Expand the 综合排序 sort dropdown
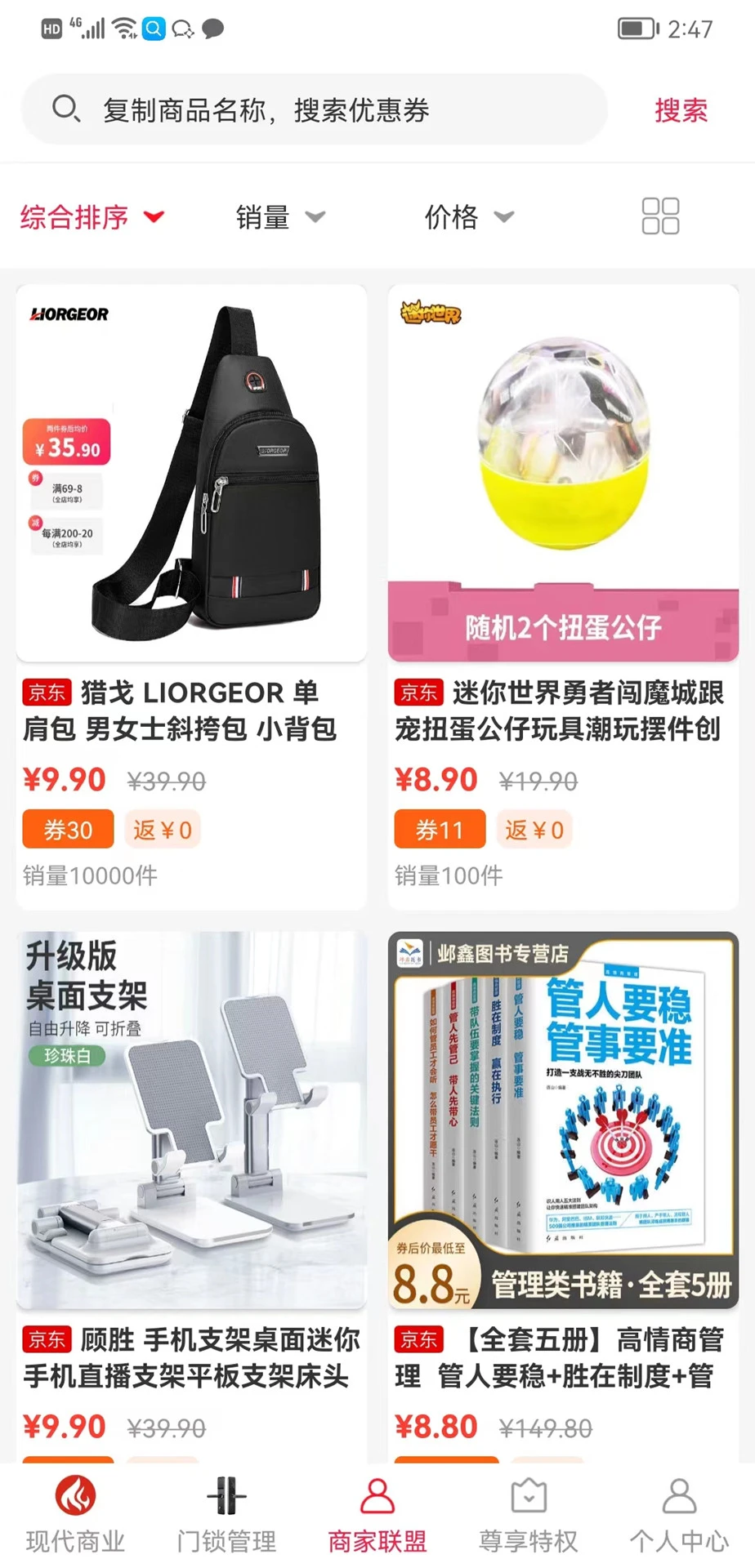The image size is (755, 1568). coord(92,217)
